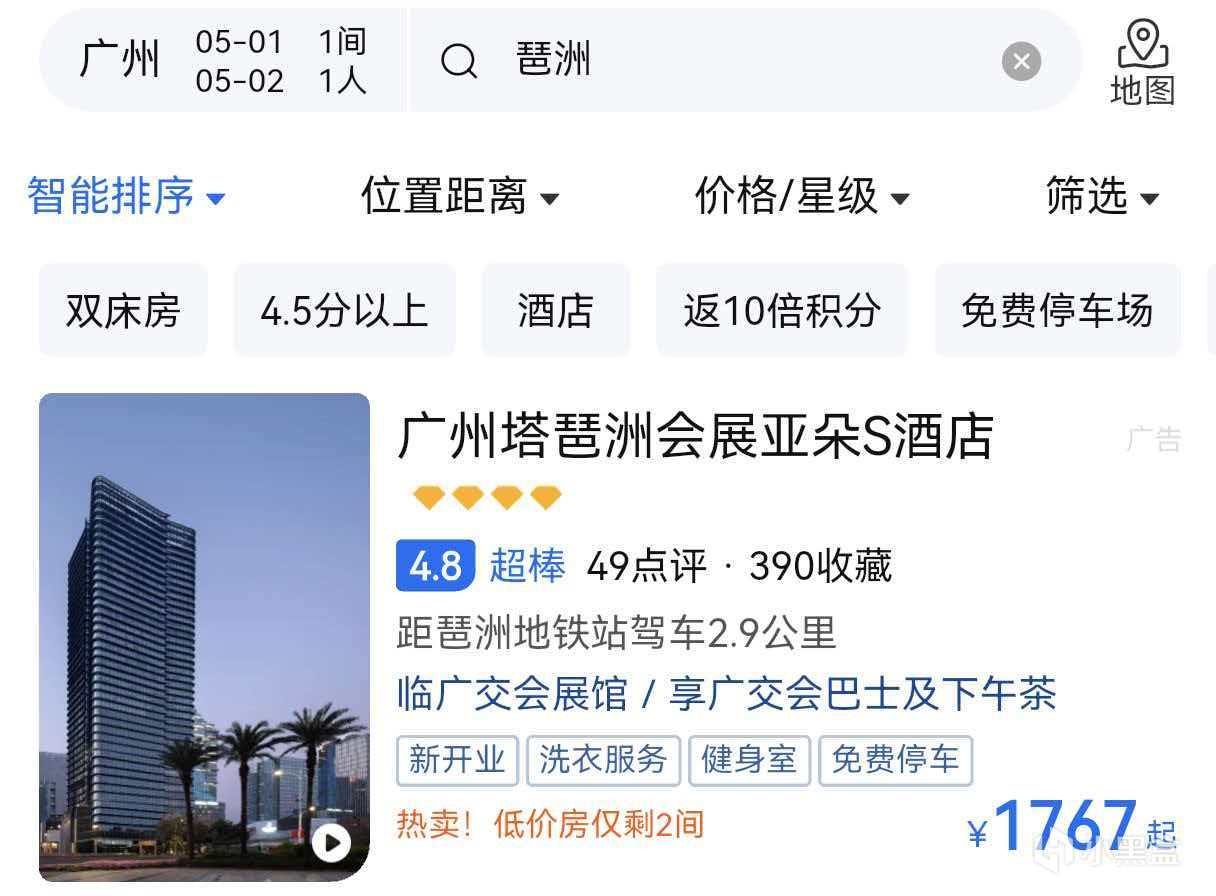Open the map view
This screenshot has width=1216, height=896.
(x=1142, y=62)
